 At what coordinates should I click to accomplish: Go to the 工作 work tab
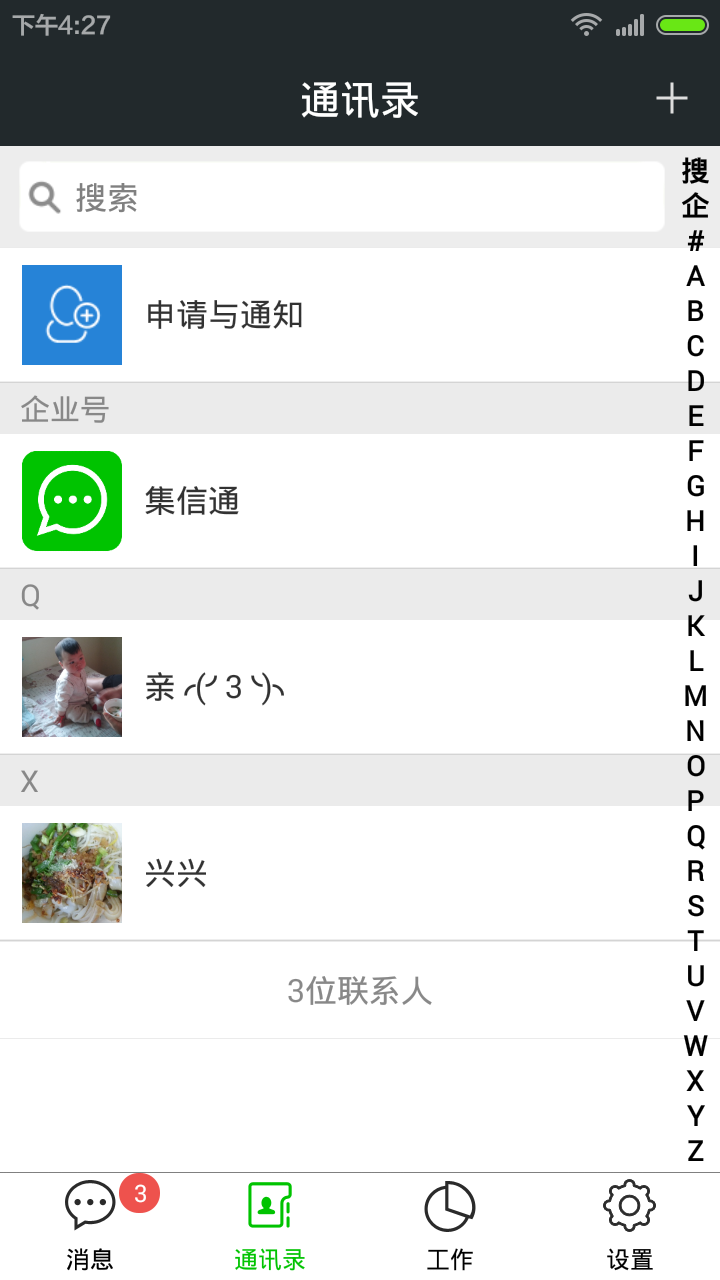pos(450,1226)
